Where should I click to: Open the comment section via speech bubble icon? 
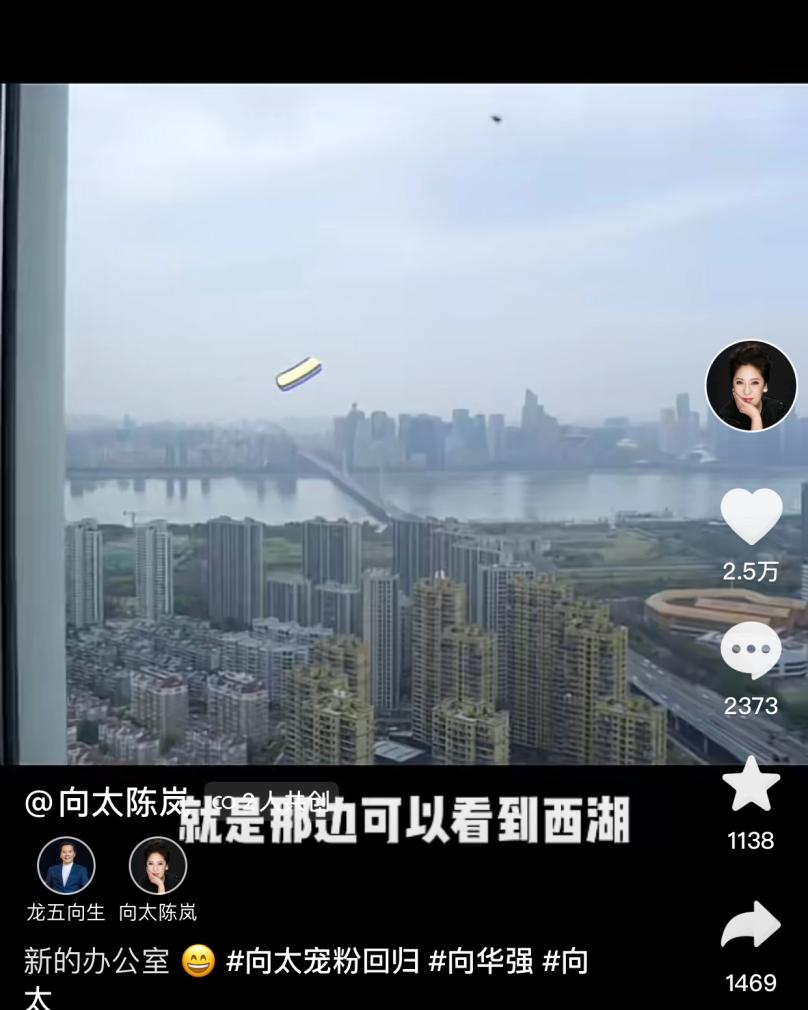point(751,648)
